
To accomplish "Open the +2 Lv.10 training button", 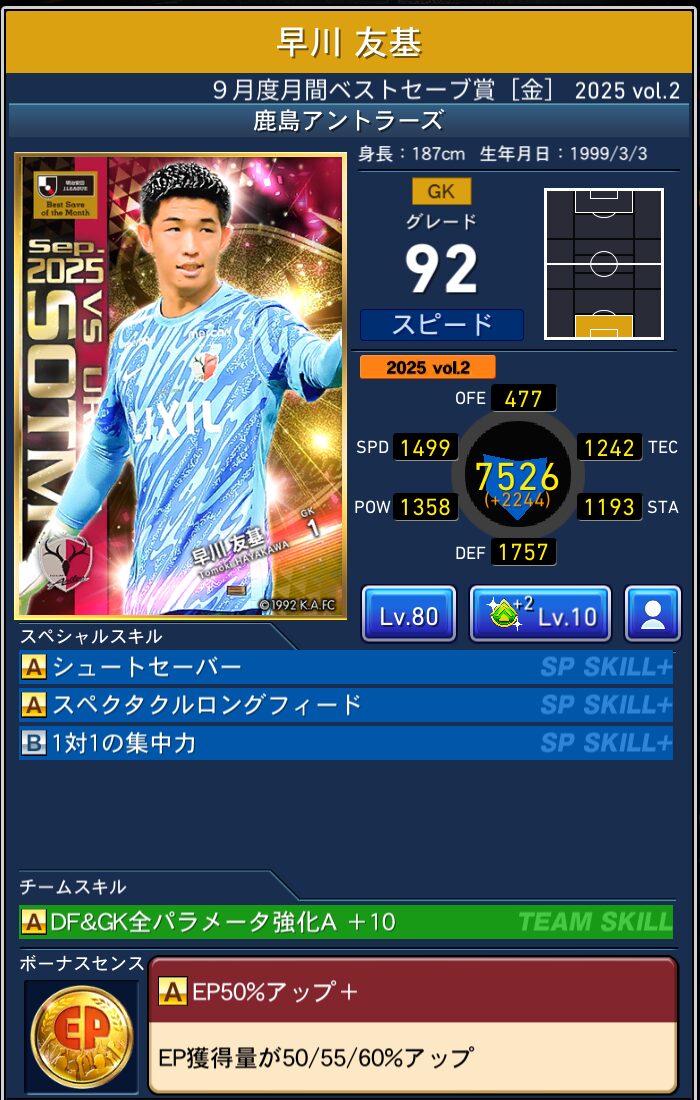I will click(540, 614).
